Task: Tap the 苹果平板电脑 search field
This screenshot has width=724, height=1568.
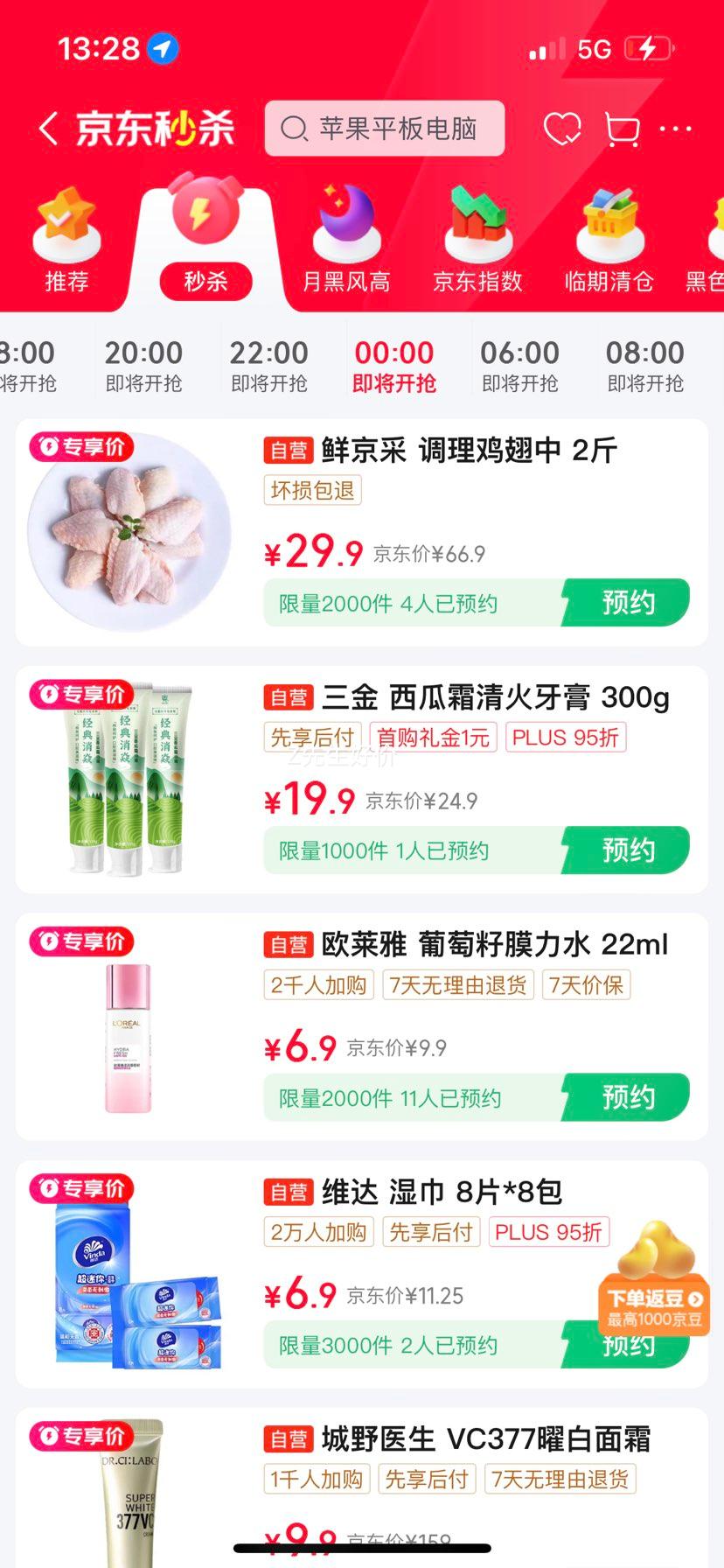Action: [385, 129]
